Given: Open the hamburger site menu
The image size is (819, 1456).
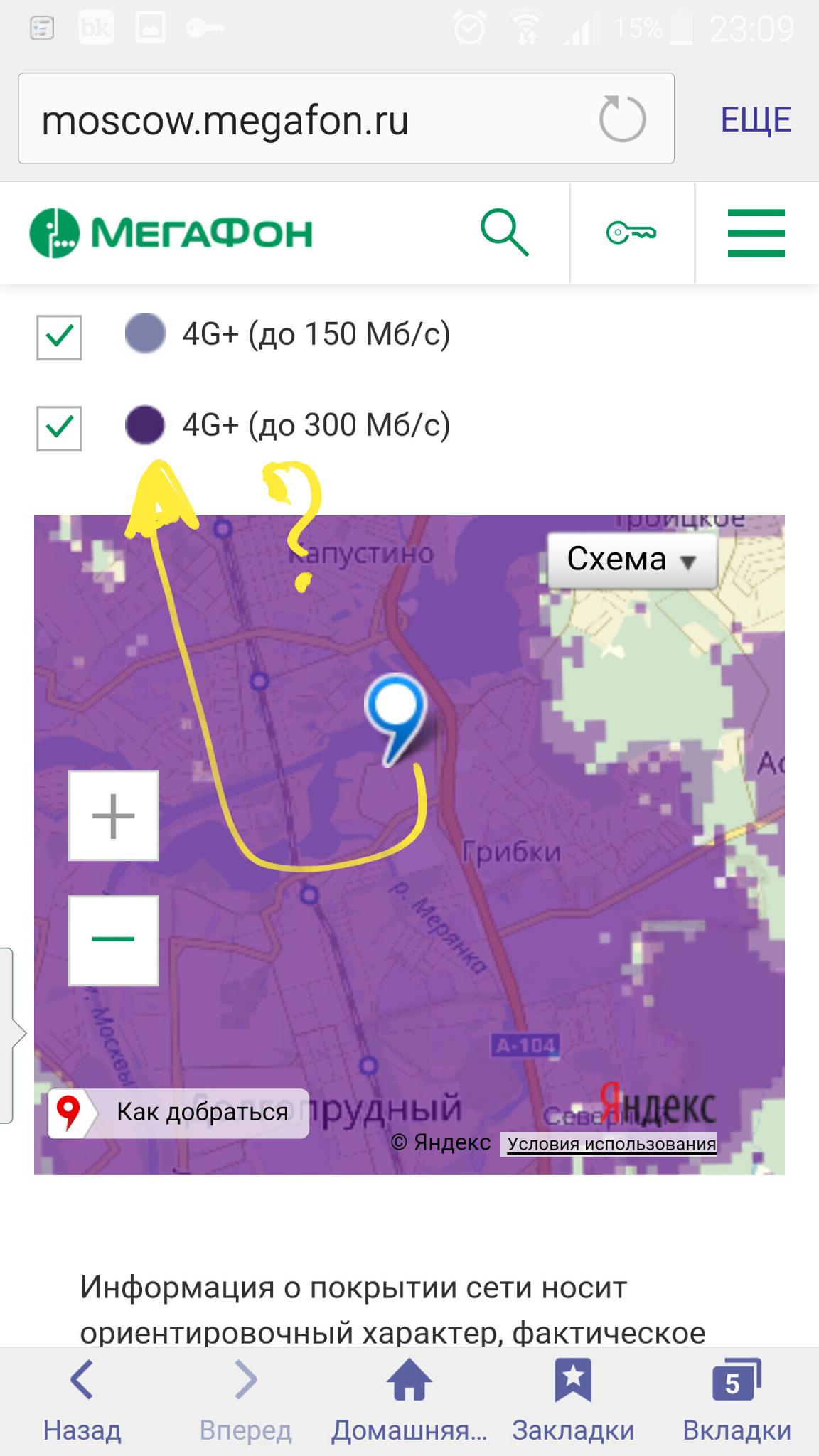Looking at the screenshot, I should click(756, 233).
